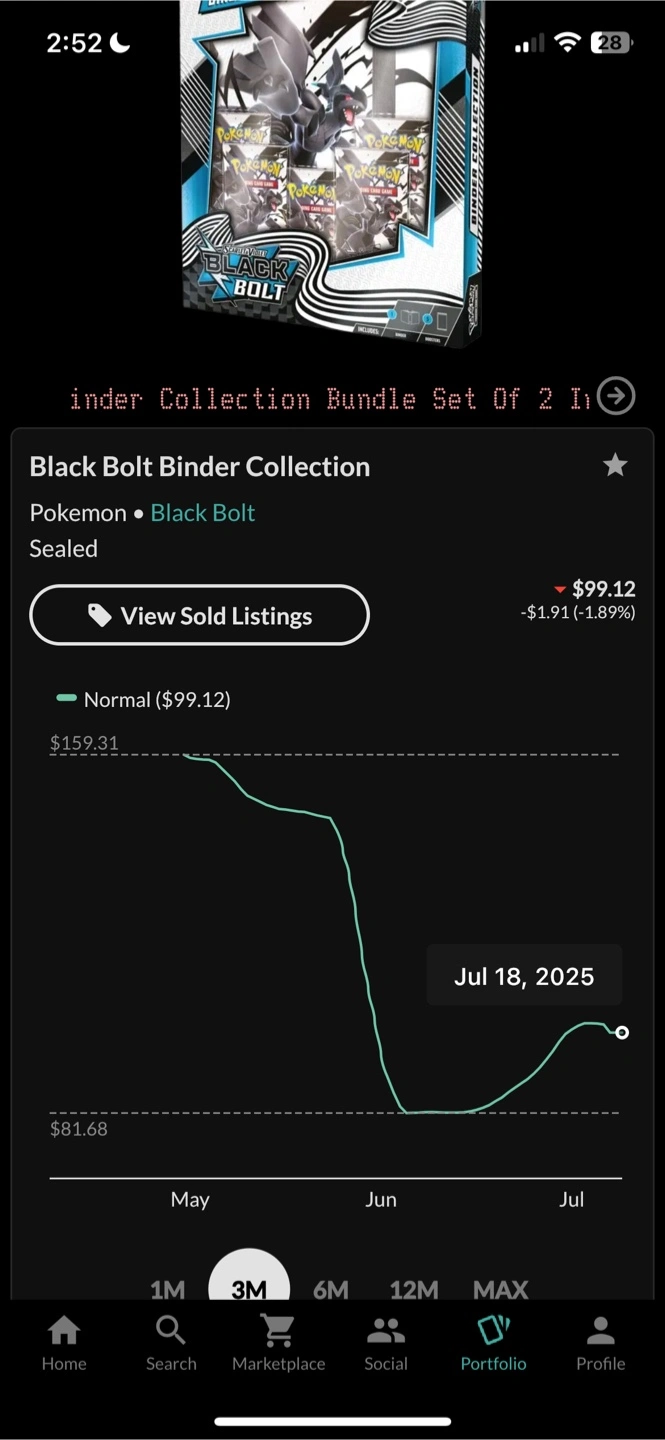Select the 3M chart range
Image resolution: width=665 pixels, height=1440 pixels.
[x=249, y=1284]
